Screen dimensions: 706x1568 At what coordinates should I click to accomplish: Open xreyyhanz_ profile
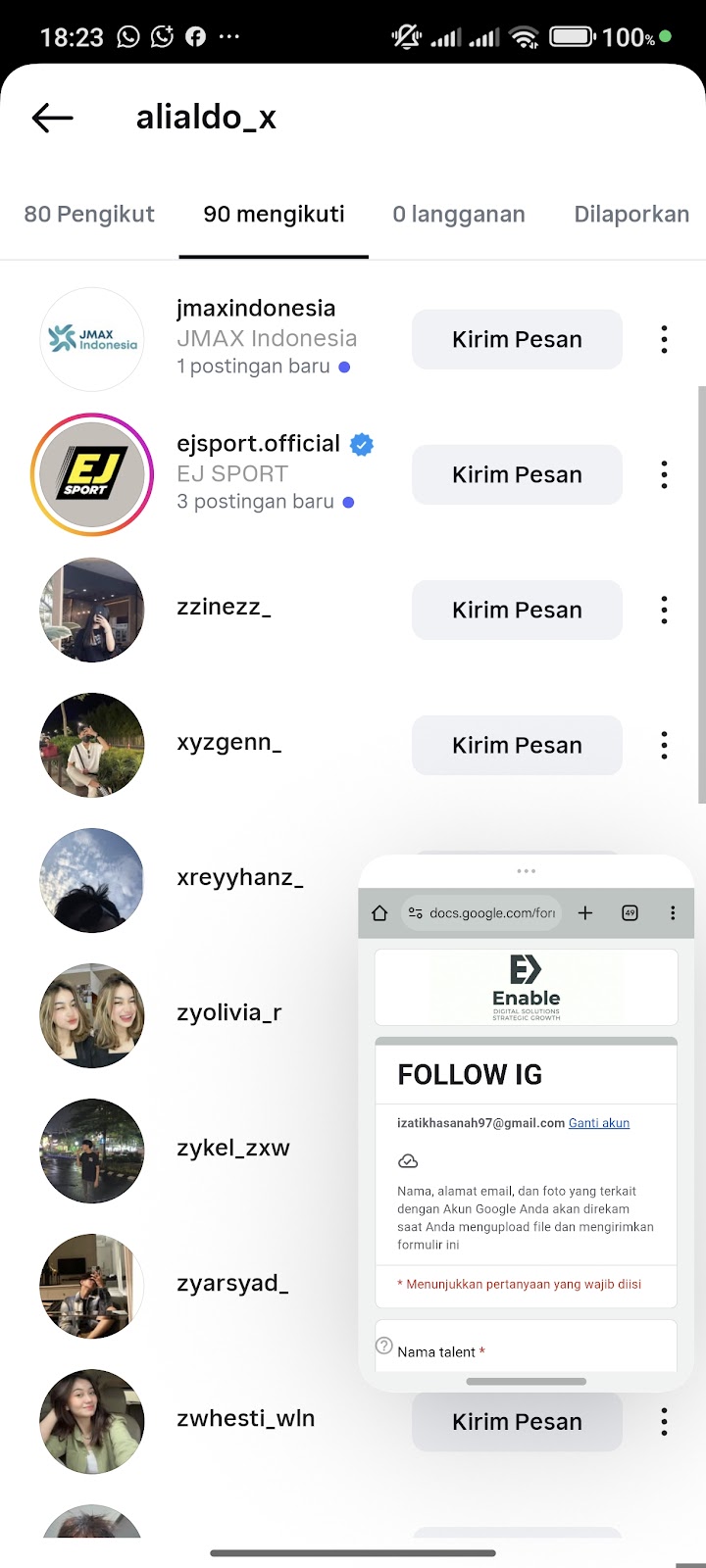pyautogui.click(x=239, y=878)
